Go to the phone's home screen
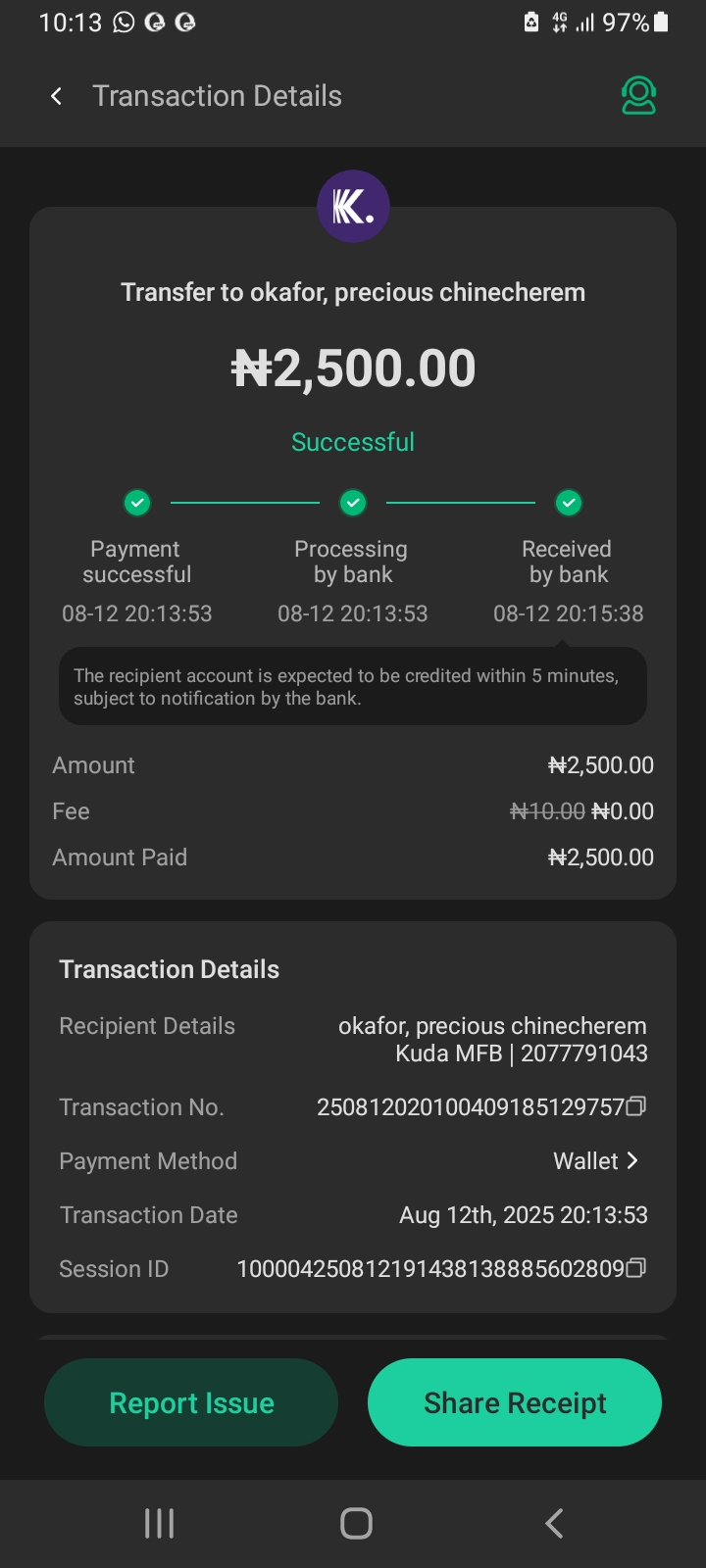 pos(356,1523)
